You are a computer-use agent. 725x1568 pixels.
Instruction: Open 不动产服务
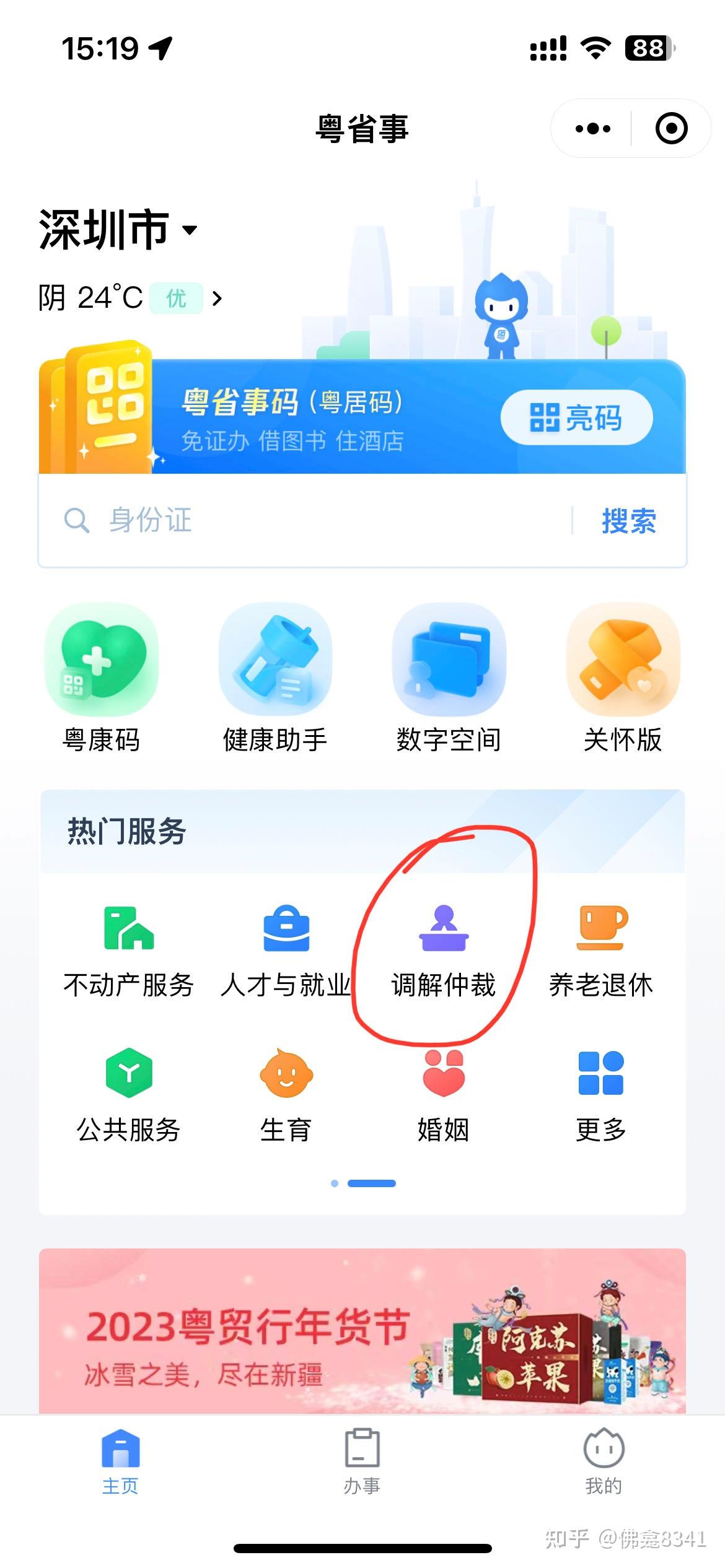(129, 952)
